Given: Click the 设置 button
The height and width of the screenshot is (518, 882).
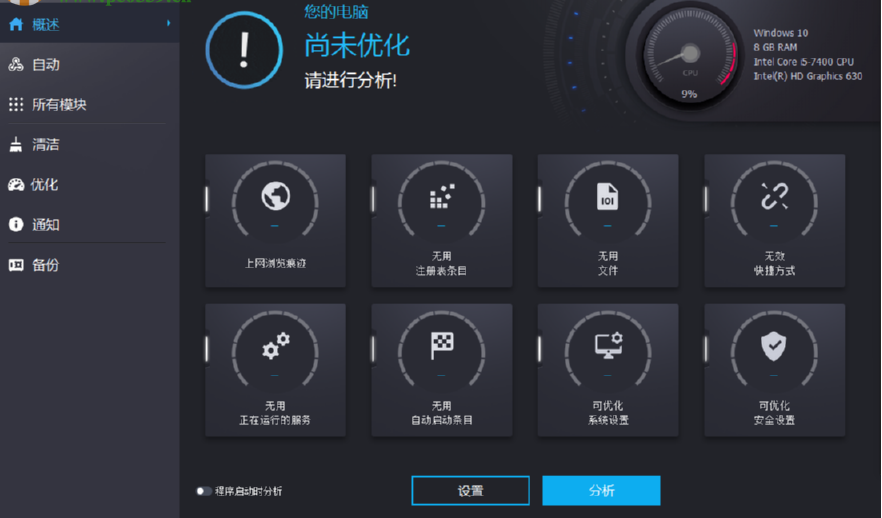Looking at the screenshot, I should 470,491.
